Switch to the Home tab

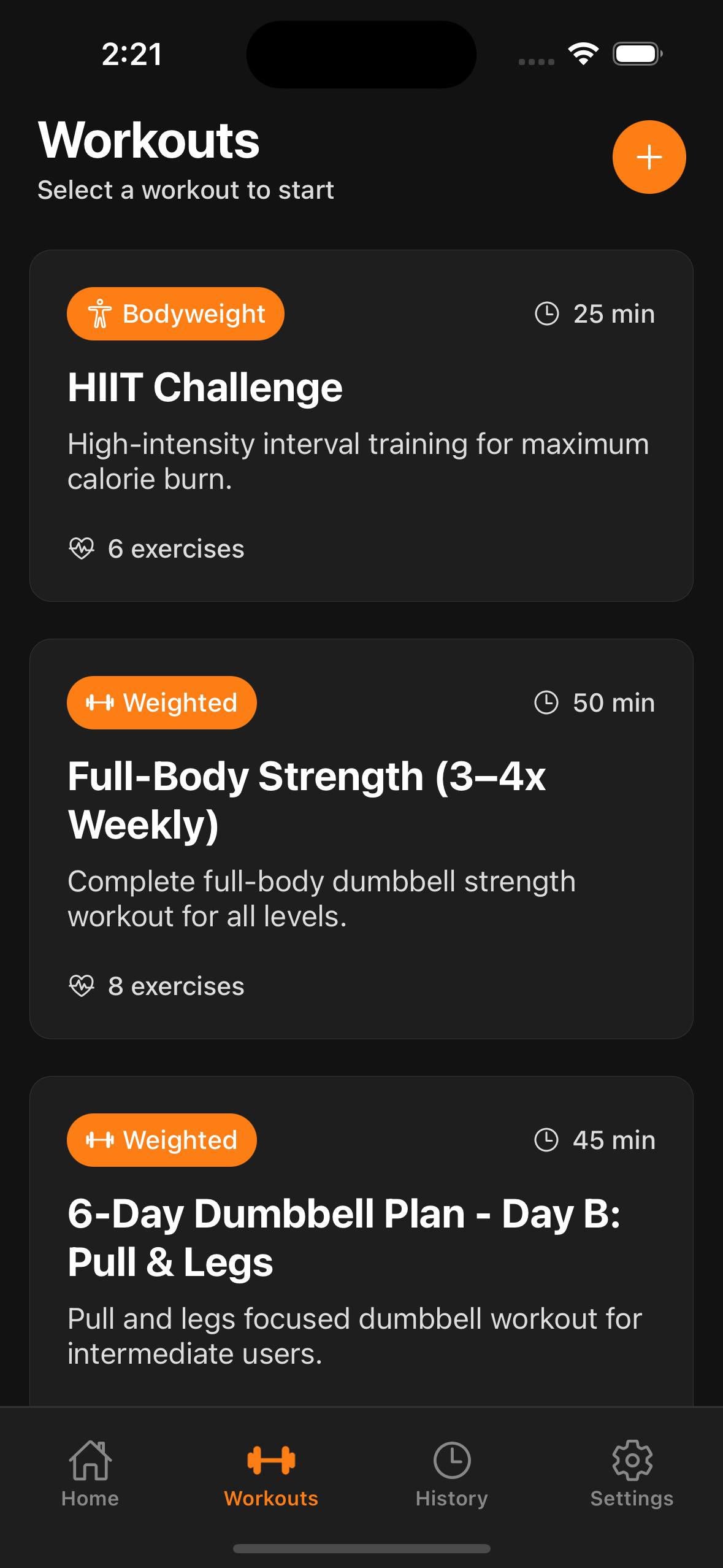90,1474
